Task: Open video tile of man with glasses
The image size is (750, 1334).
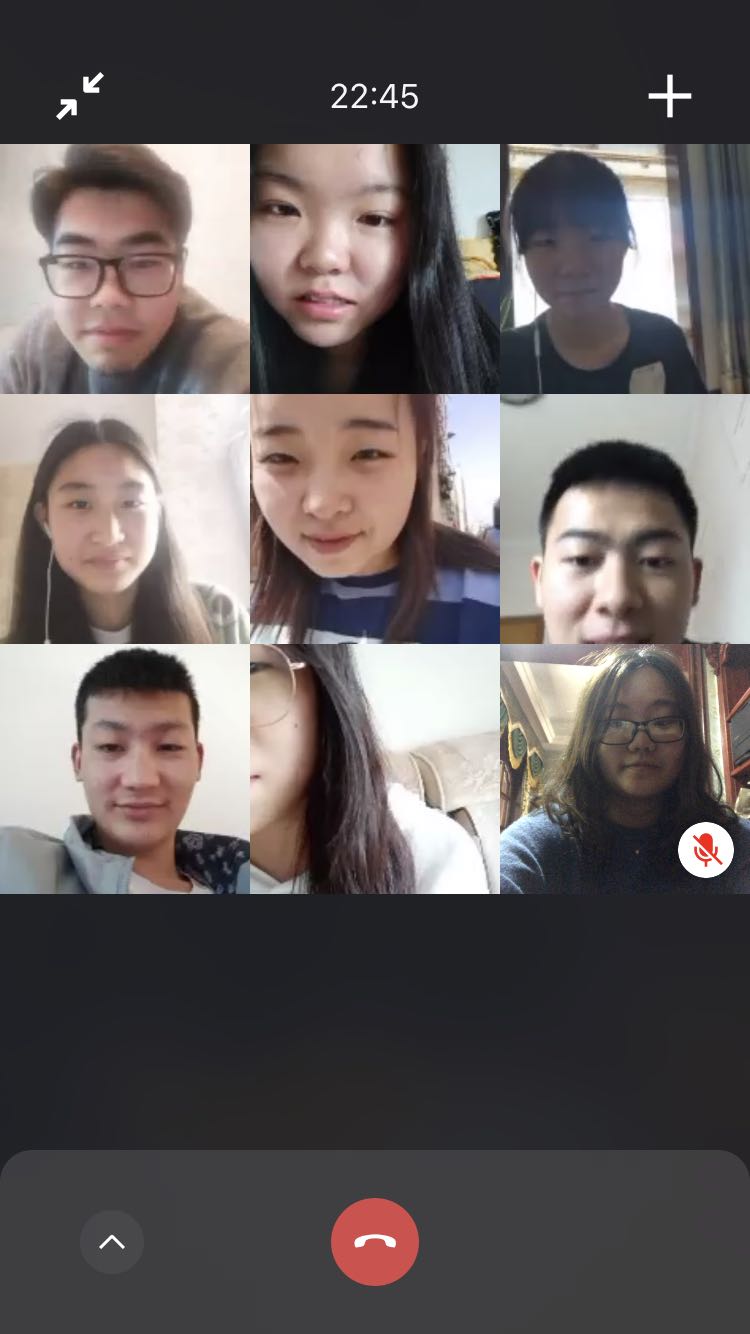Action: pos(125,268)
